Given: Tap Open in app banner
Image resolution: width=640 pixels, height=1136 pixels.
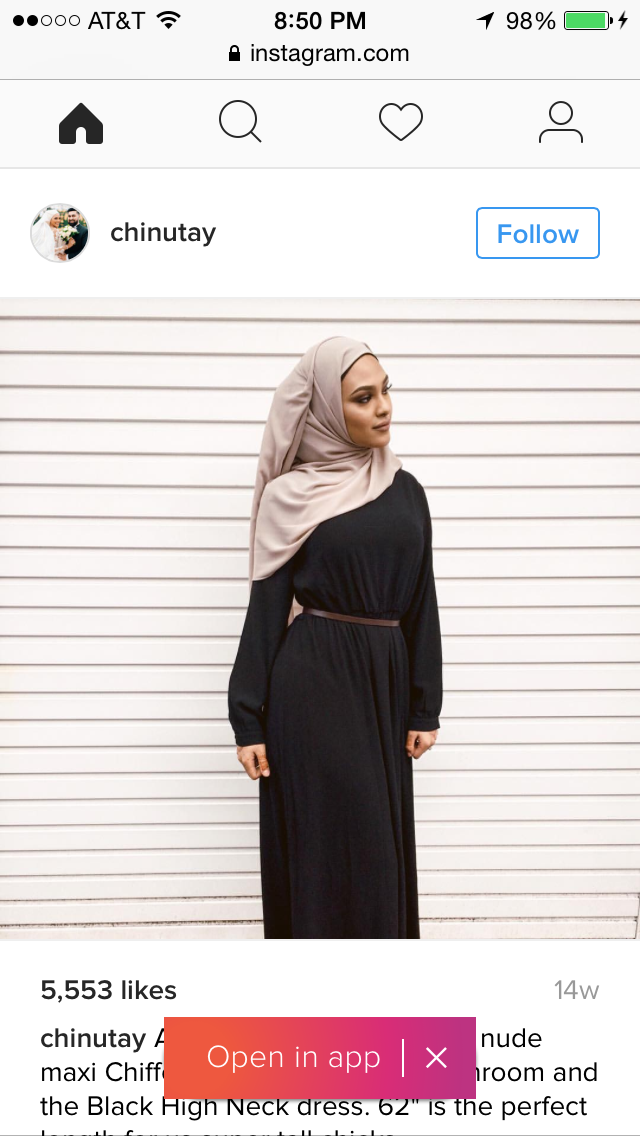Looking at the screenshot, I should pyautogui.click(x=293, y=1058).
